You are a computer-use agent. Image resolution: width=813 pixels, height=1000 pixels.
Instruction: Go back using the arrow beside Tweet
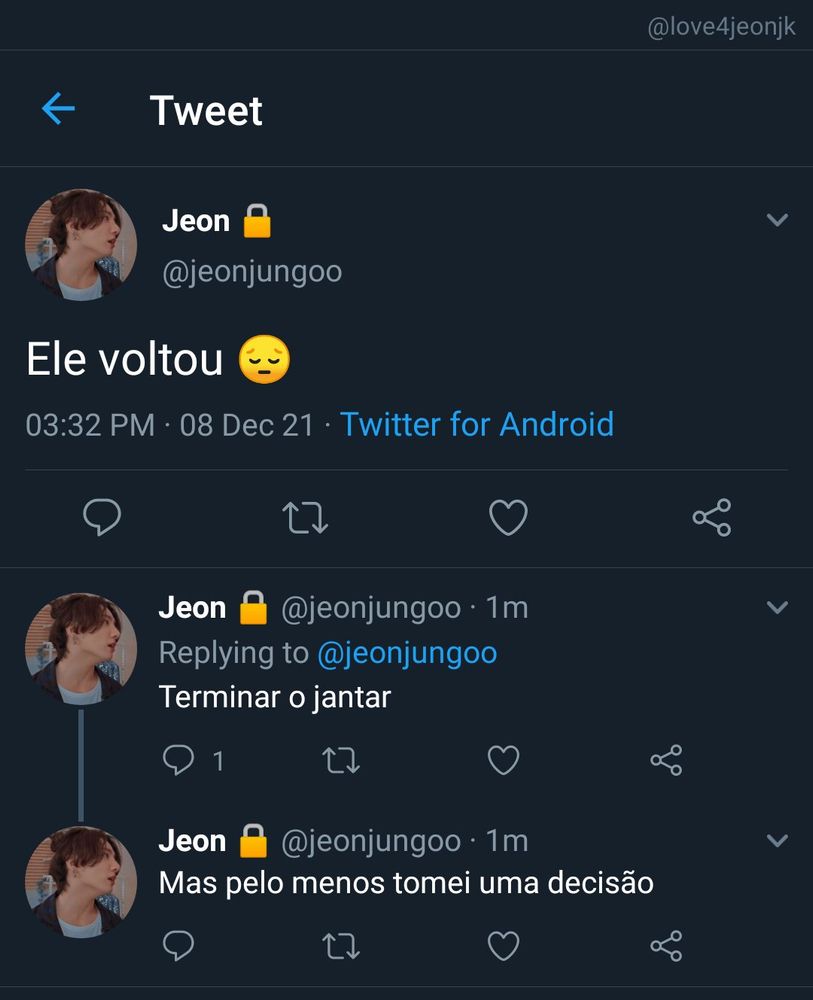tap(58, 108)
